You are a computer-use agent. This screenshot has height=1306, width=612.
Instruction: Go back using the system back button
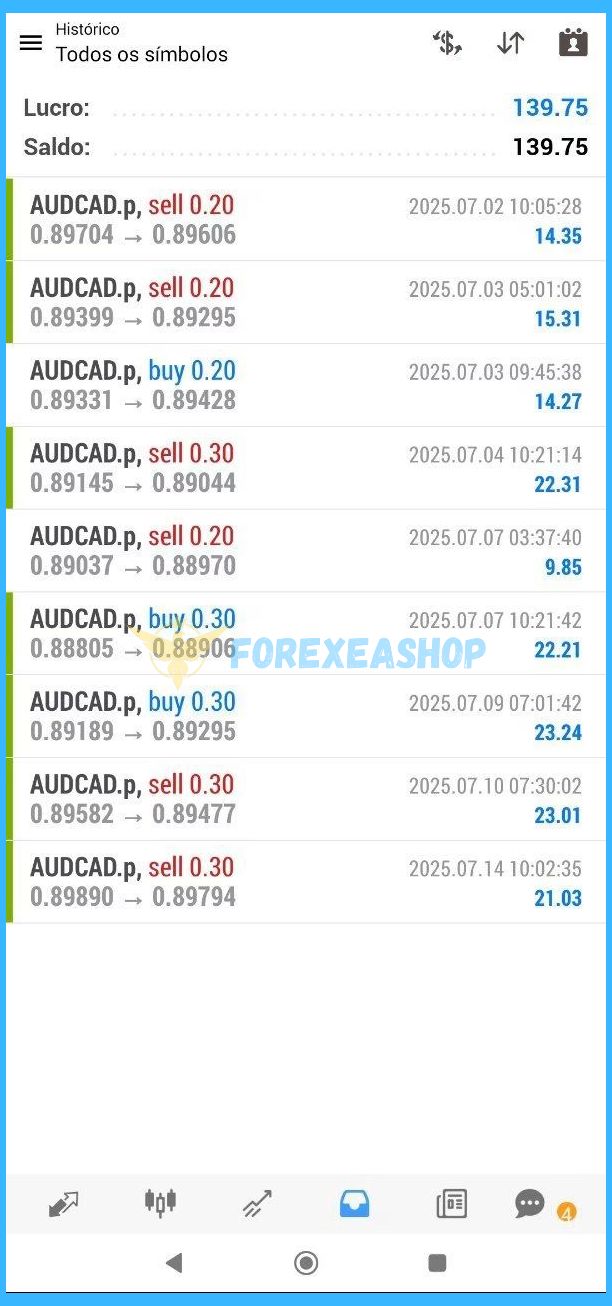(174, 1263)
